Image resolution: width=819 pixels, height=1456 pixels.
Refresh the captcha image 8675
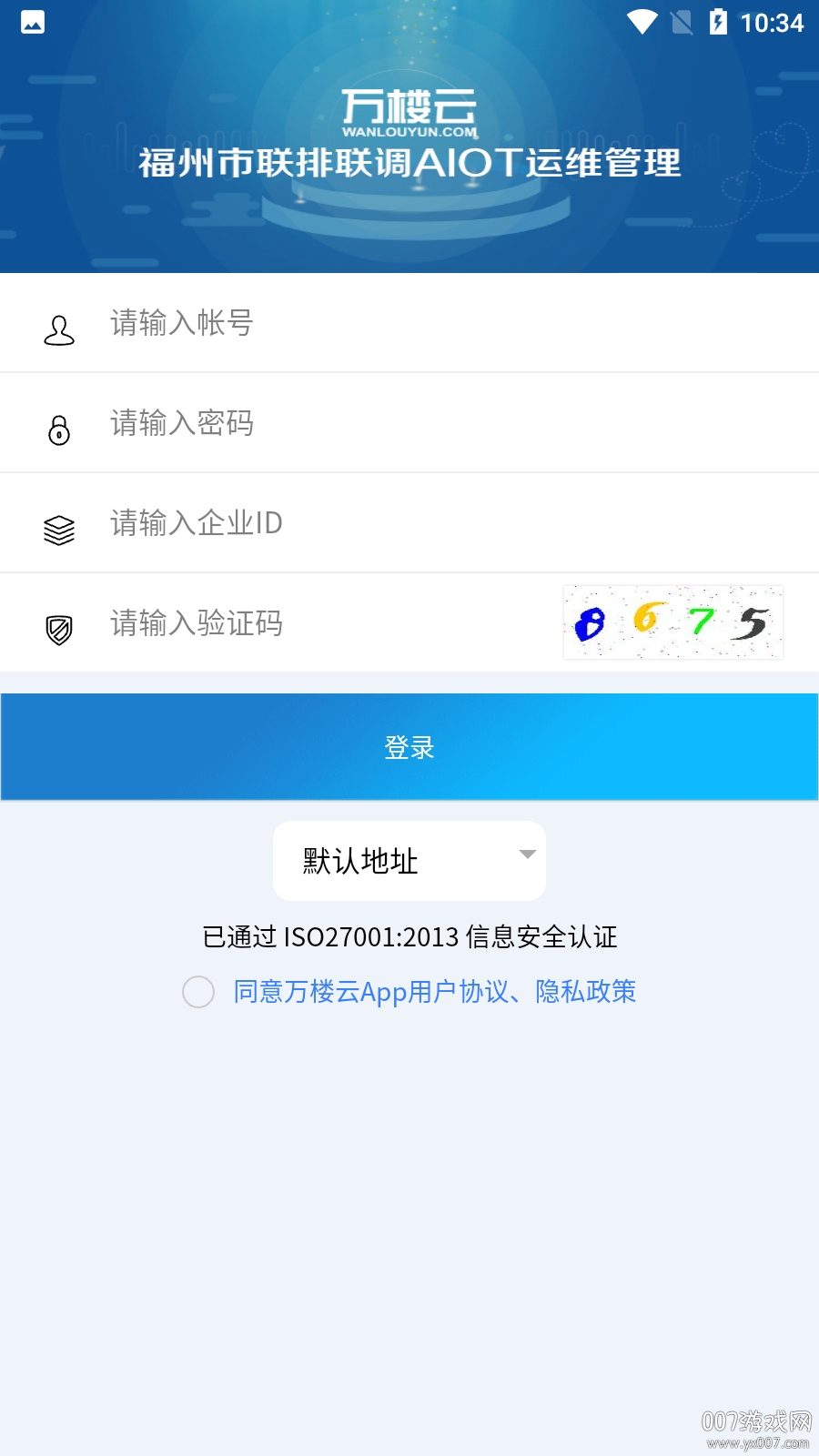(x=672, y=622)
